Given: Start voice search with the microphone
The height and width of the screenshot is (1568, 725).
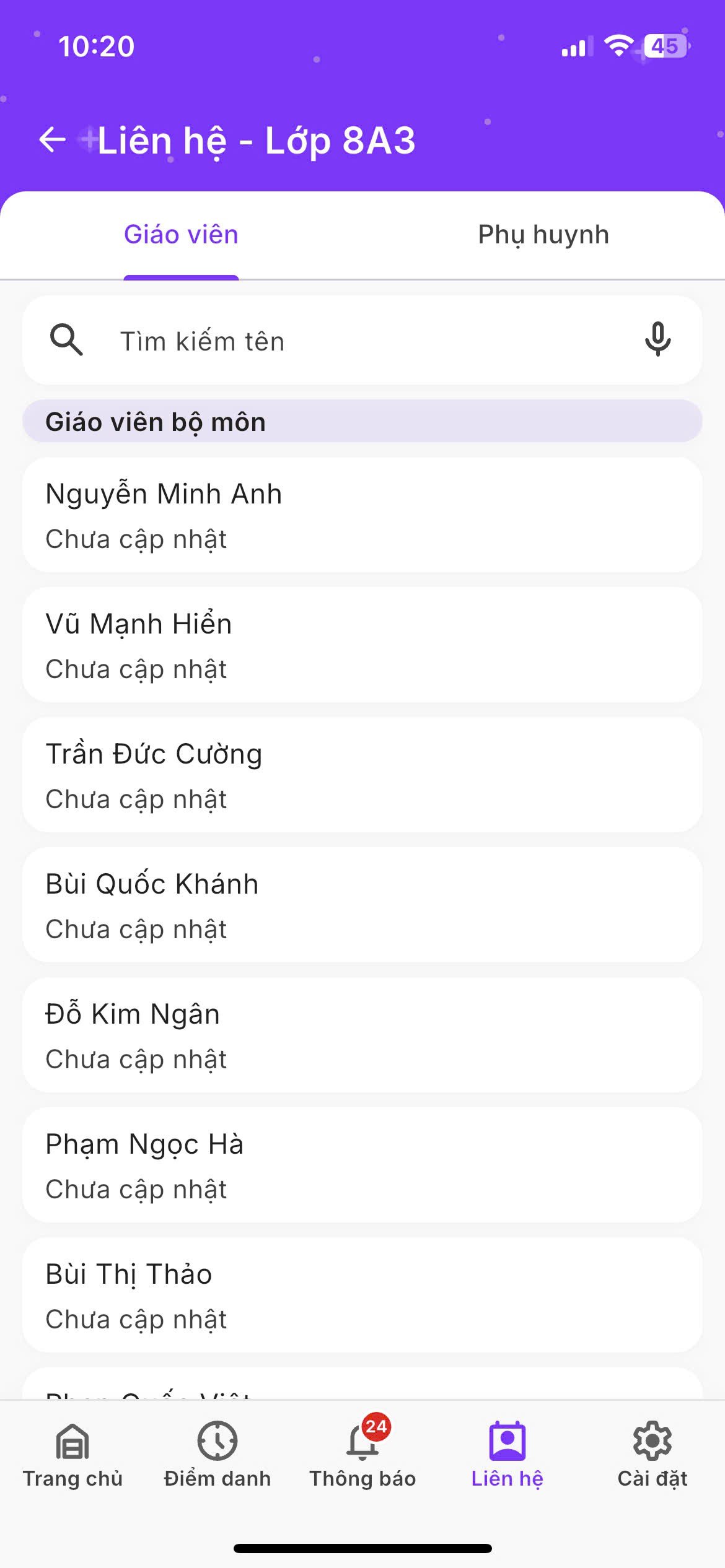Looking at the screenshot, I should [657, 339].
